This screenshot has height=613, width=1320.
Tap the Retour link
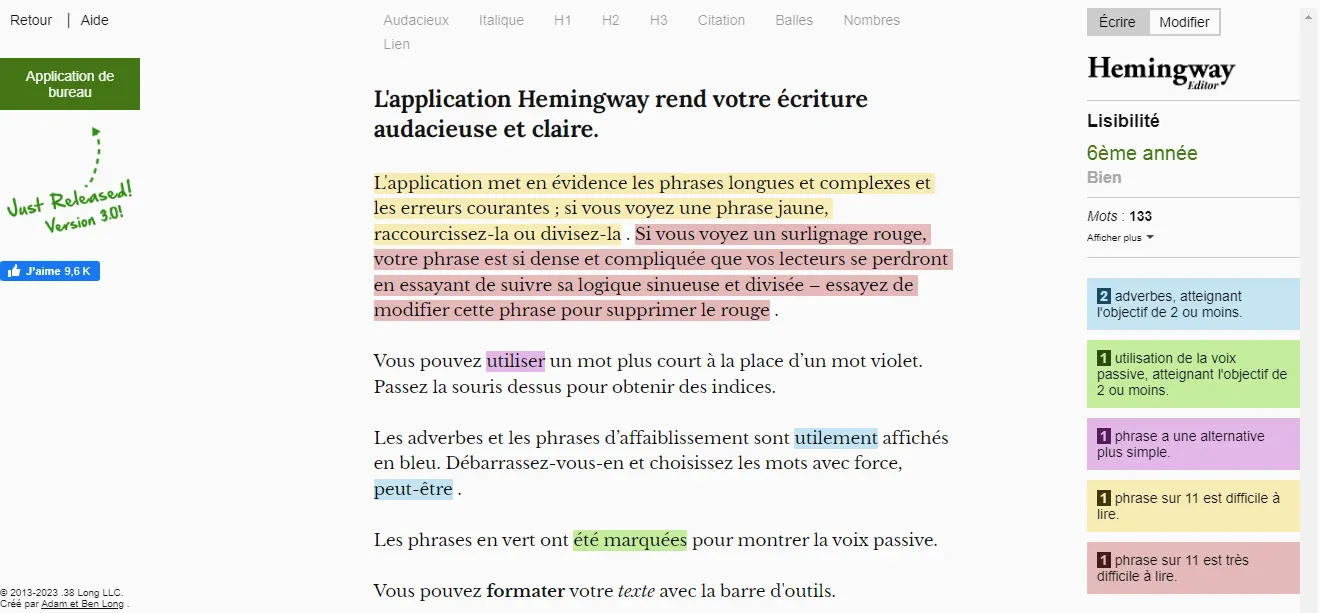[x=31, y=20]
